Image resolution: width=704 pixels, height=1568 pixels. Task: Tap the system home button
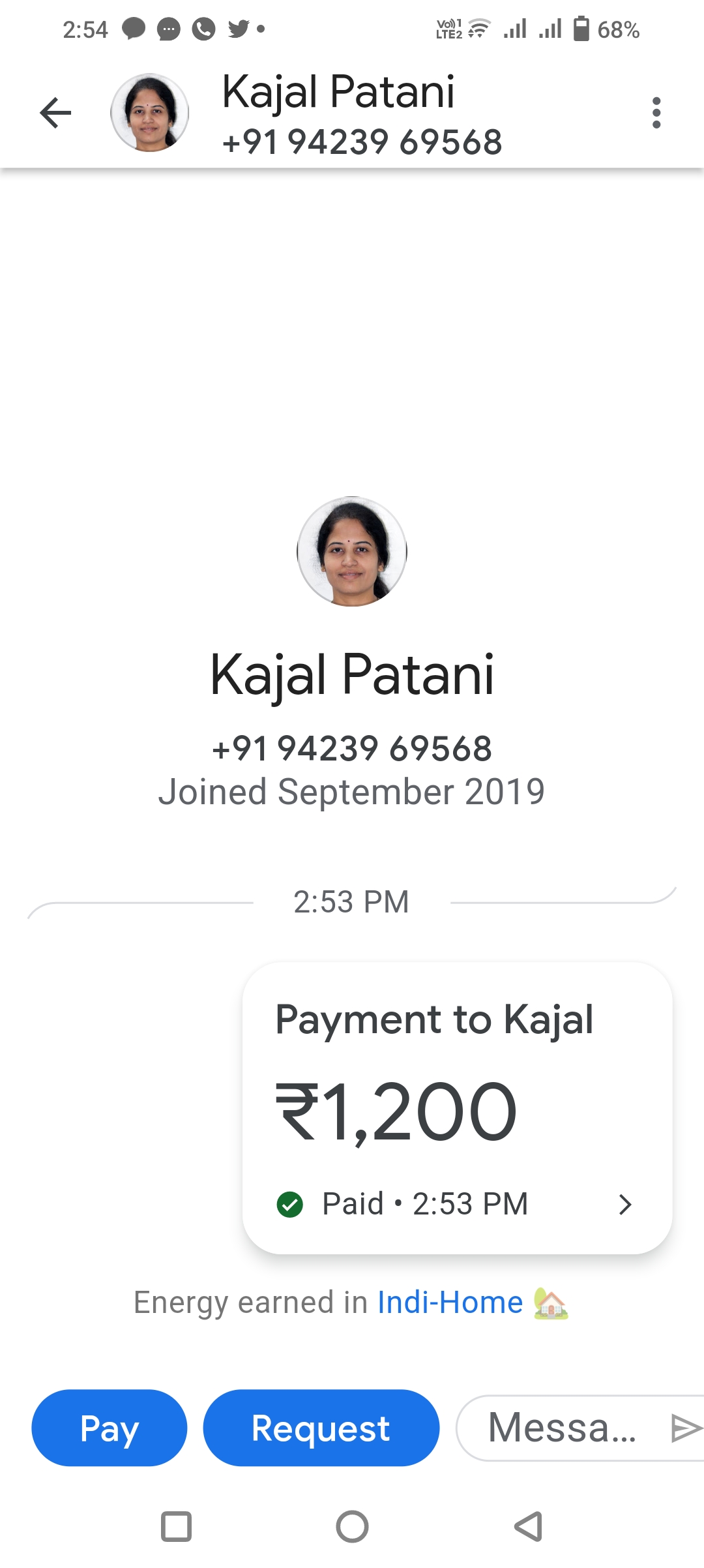pyautogui.click(x=352, y=1526)
